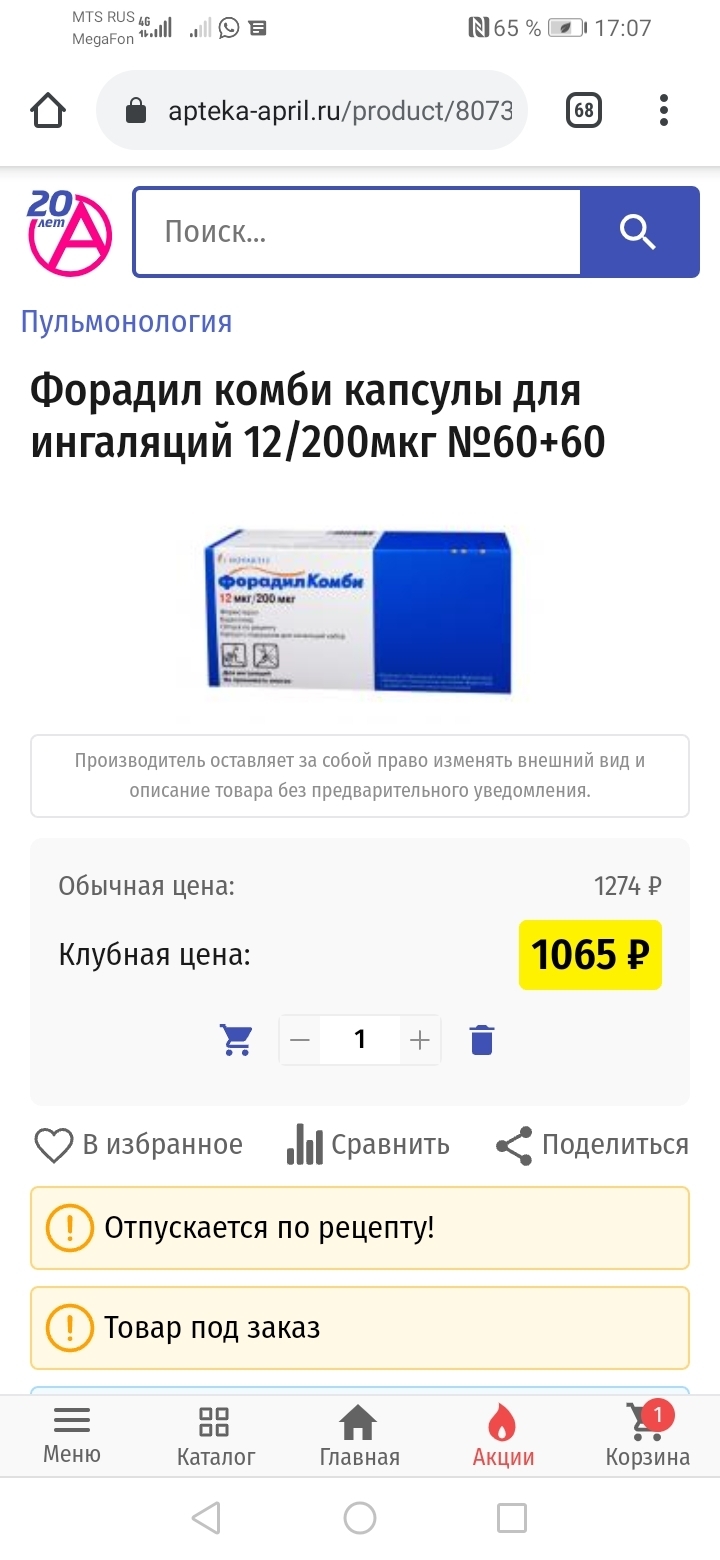Image resolution: width=720 pixels, height=1560 pixels.
Task: Go to the Главная tab
Action: click(x=359, y=1435)
